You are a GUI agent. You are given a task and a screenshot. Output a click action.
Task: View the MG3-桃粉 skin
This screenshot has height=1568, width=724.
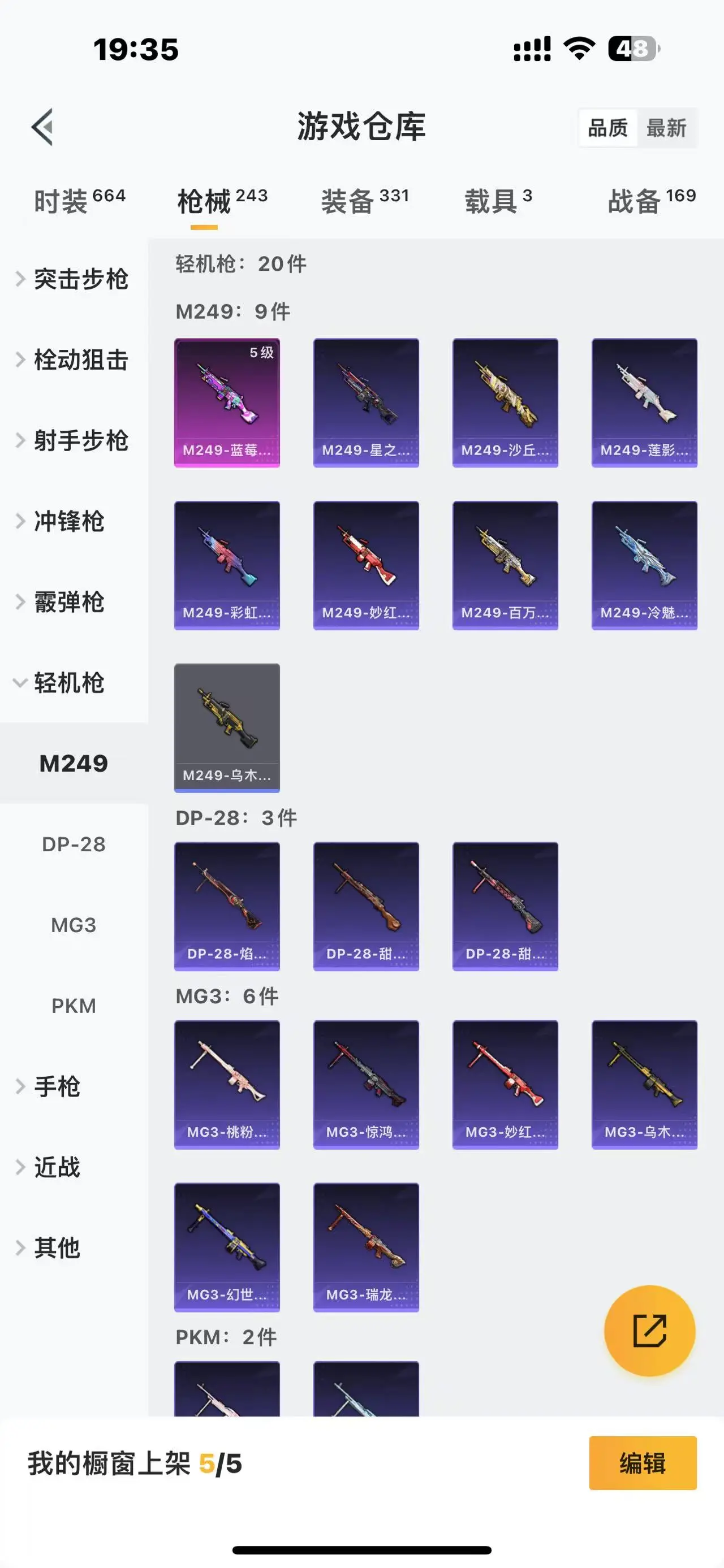[x=227, y=1084]
